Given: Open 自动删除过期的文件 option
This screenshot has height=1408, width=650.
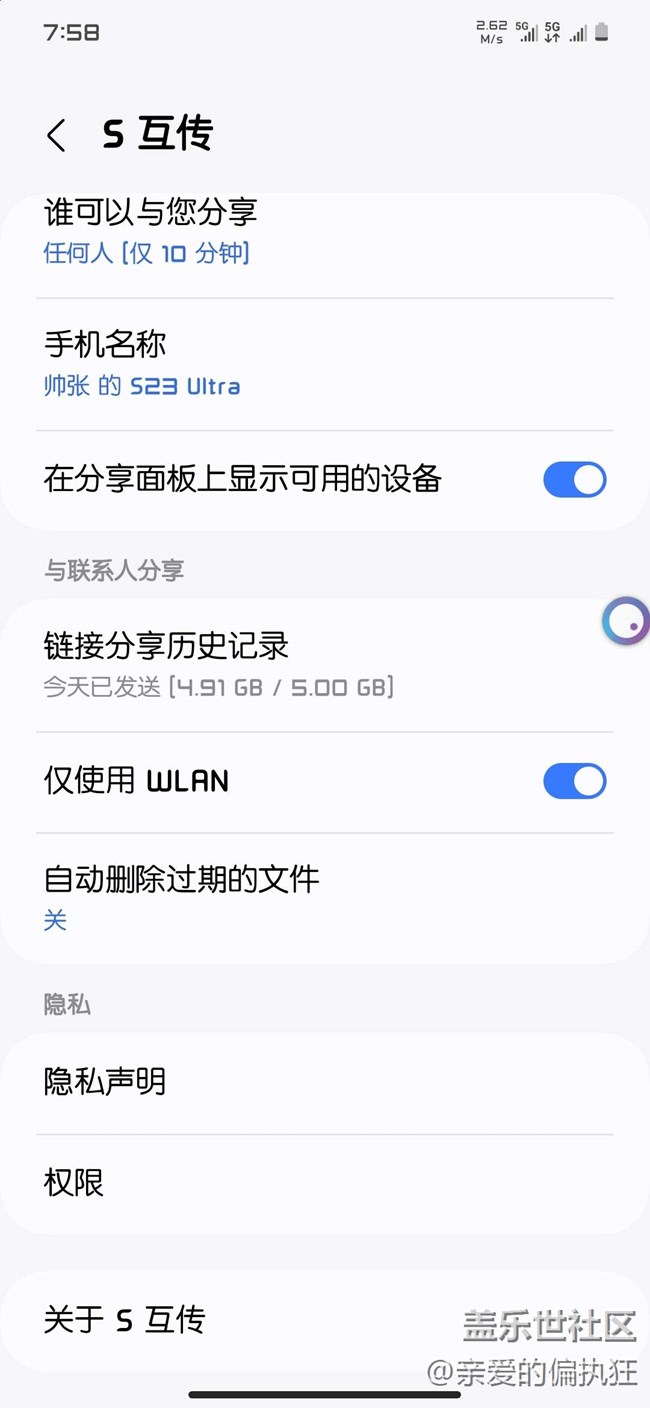Looking at the screenshot, I should coord(325,898).
